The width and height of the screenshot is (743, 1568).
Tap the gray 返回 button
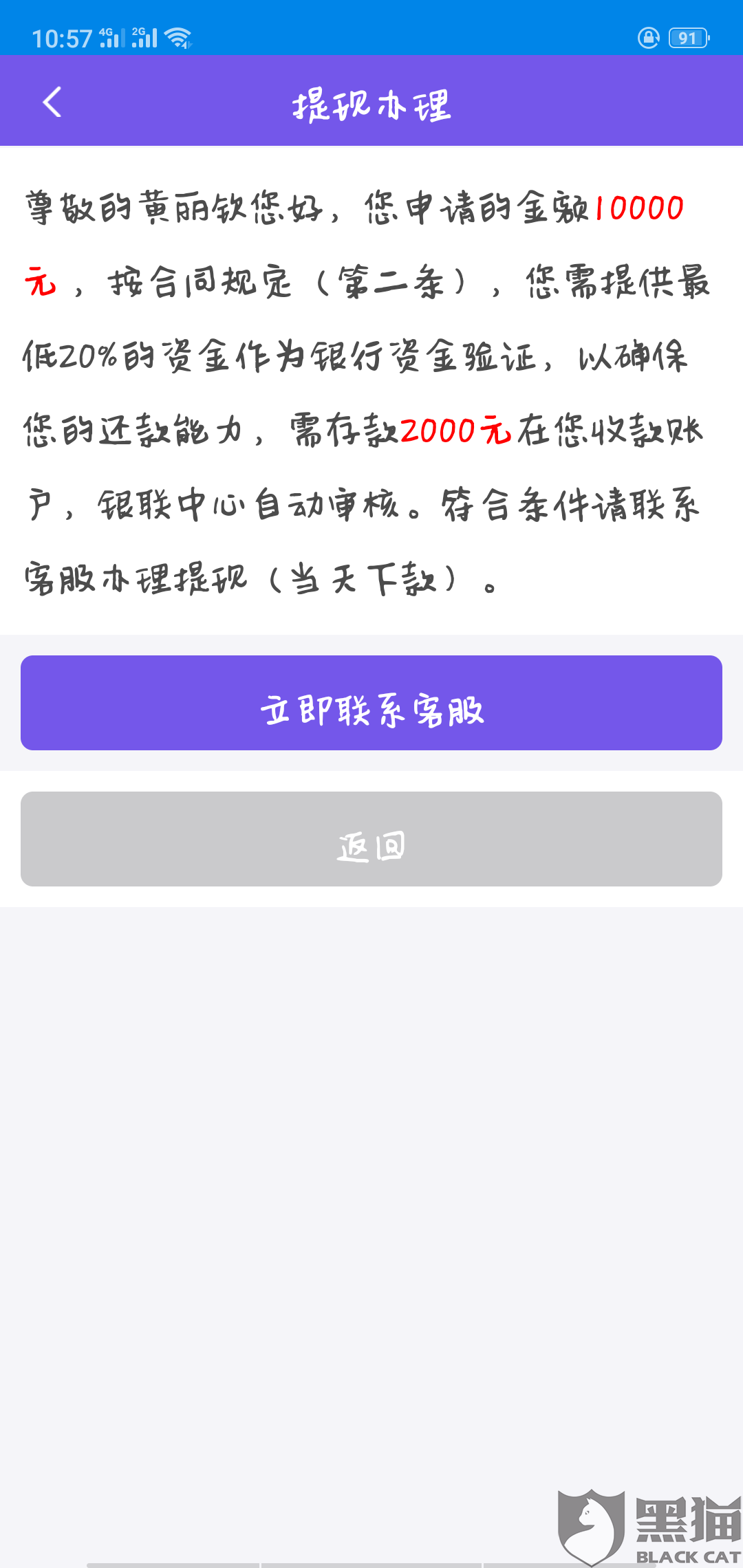371,839
